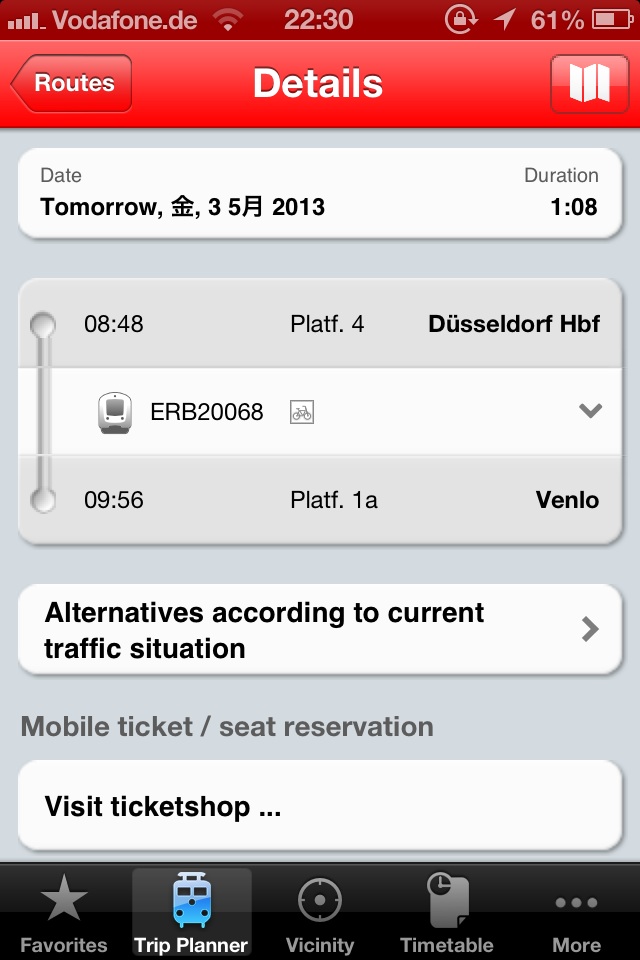The width and height of the screenshot is (640, 960).
Task: Visit the ticketshop
Action: 320,807
